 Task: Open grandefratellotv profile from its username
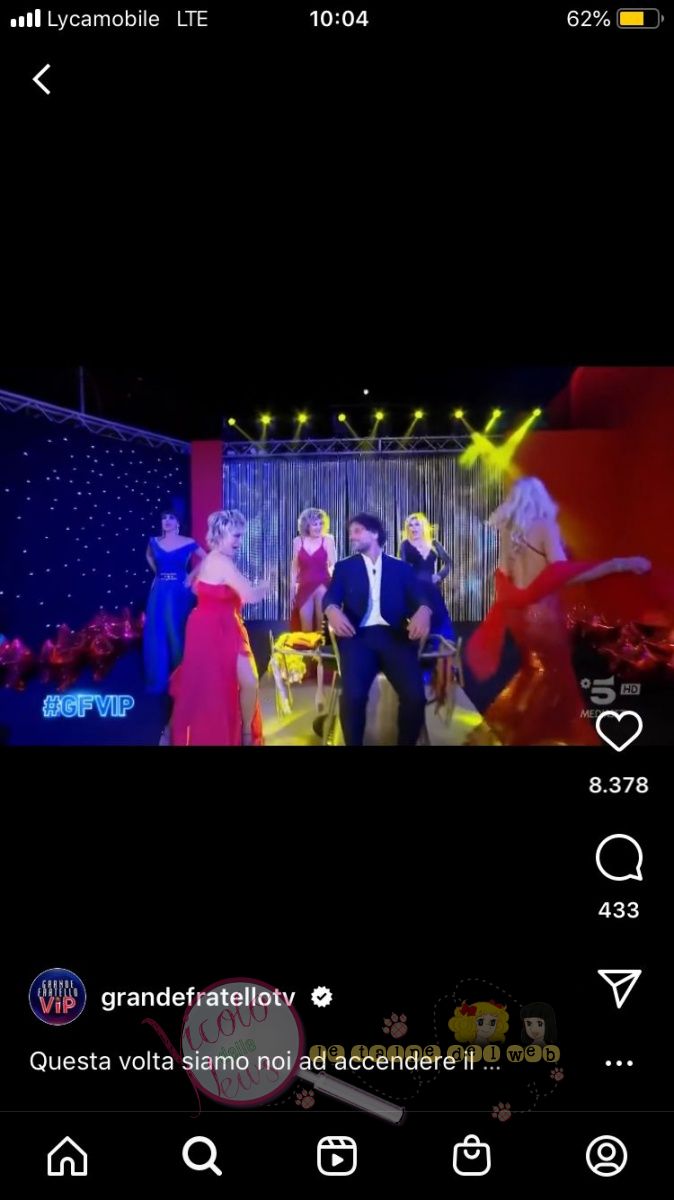[198, 997]
